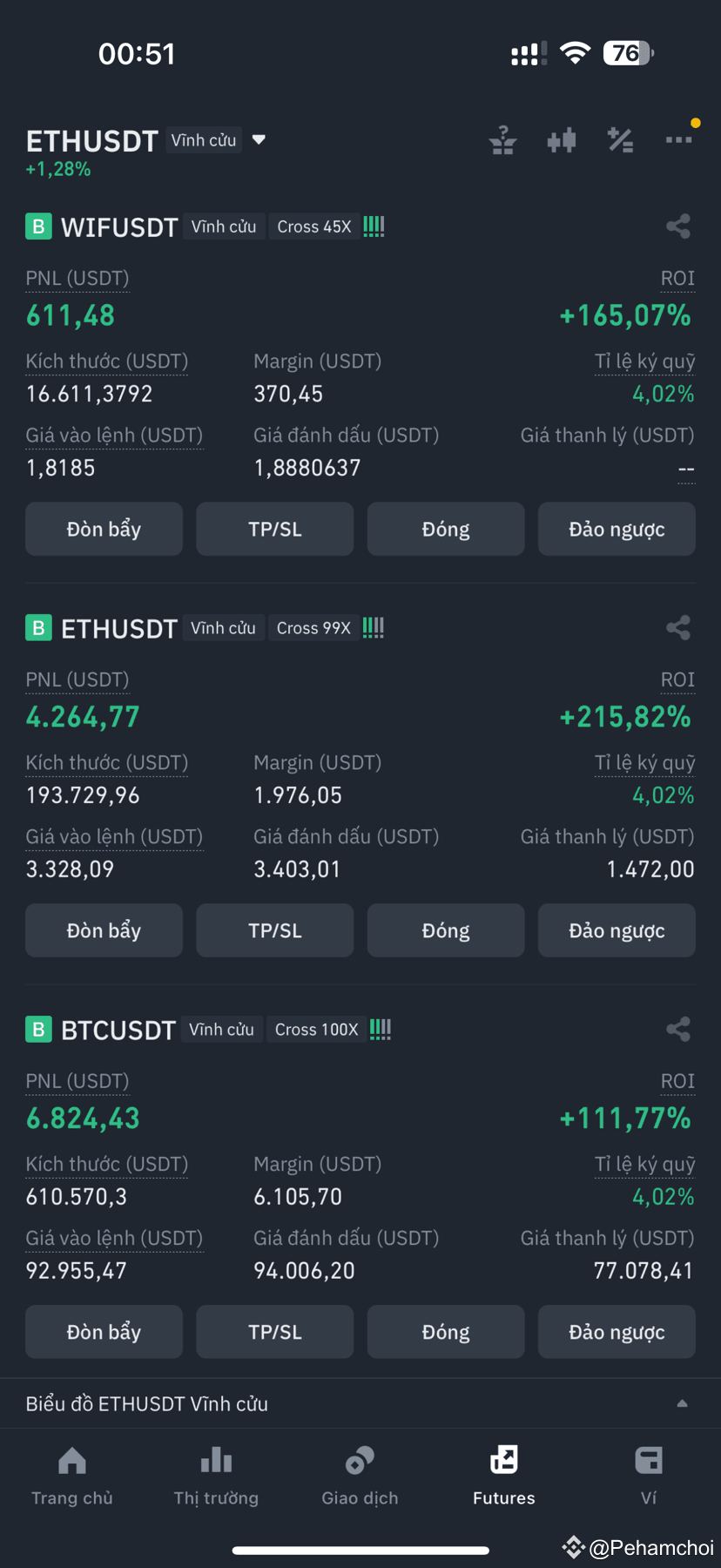Open Cross 99X leverage setting on ETHUSDT
The width and height of the screenshot is (721, 1568).
pos(313,627)
